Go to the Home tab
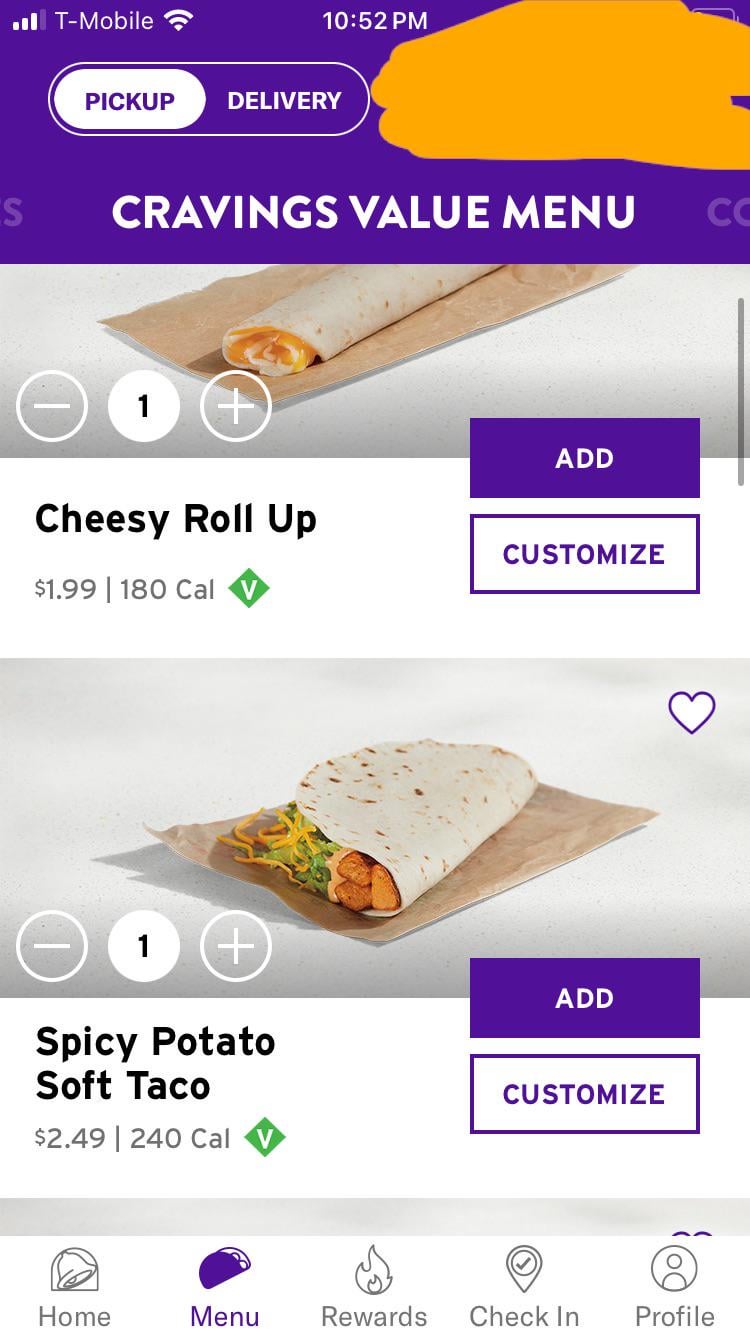This screenshot has height=1334, width=750. [75, 1286]
